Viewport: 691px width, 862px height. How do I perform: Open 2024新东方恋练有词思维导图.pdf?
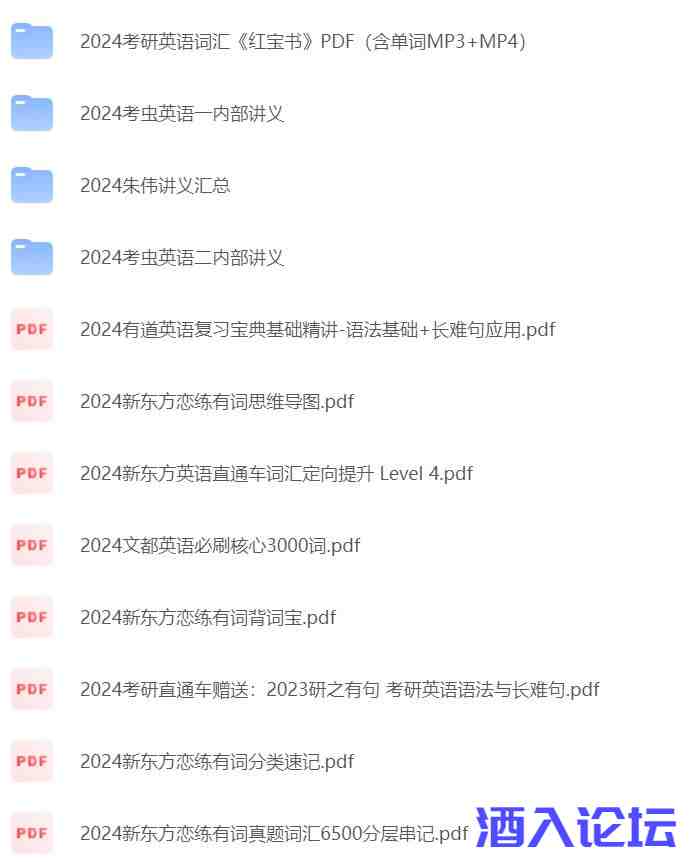pyautogui.click(x=217, y=401)
